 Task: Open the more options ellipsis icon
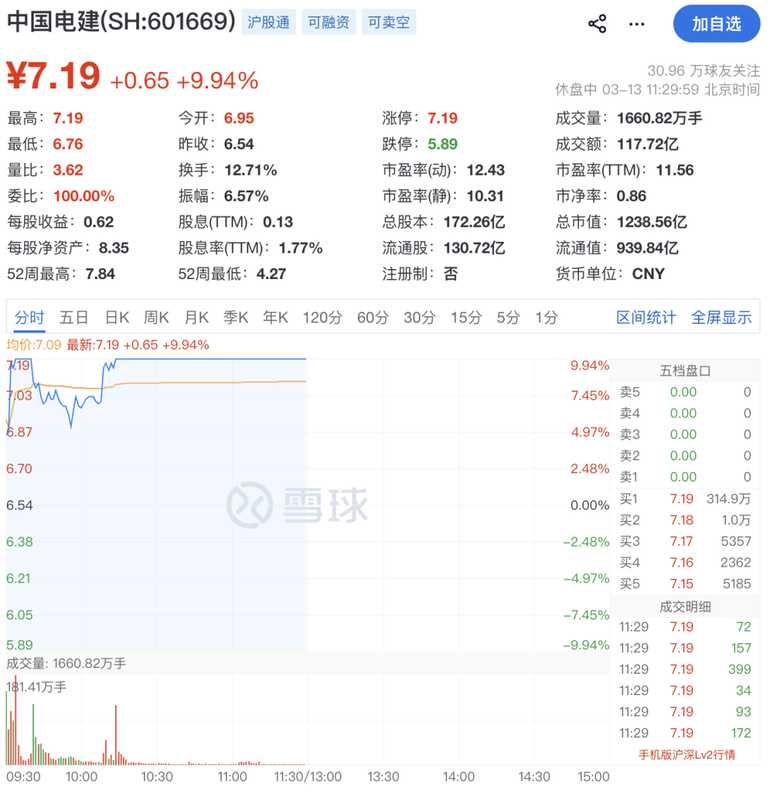coord(636,23)
